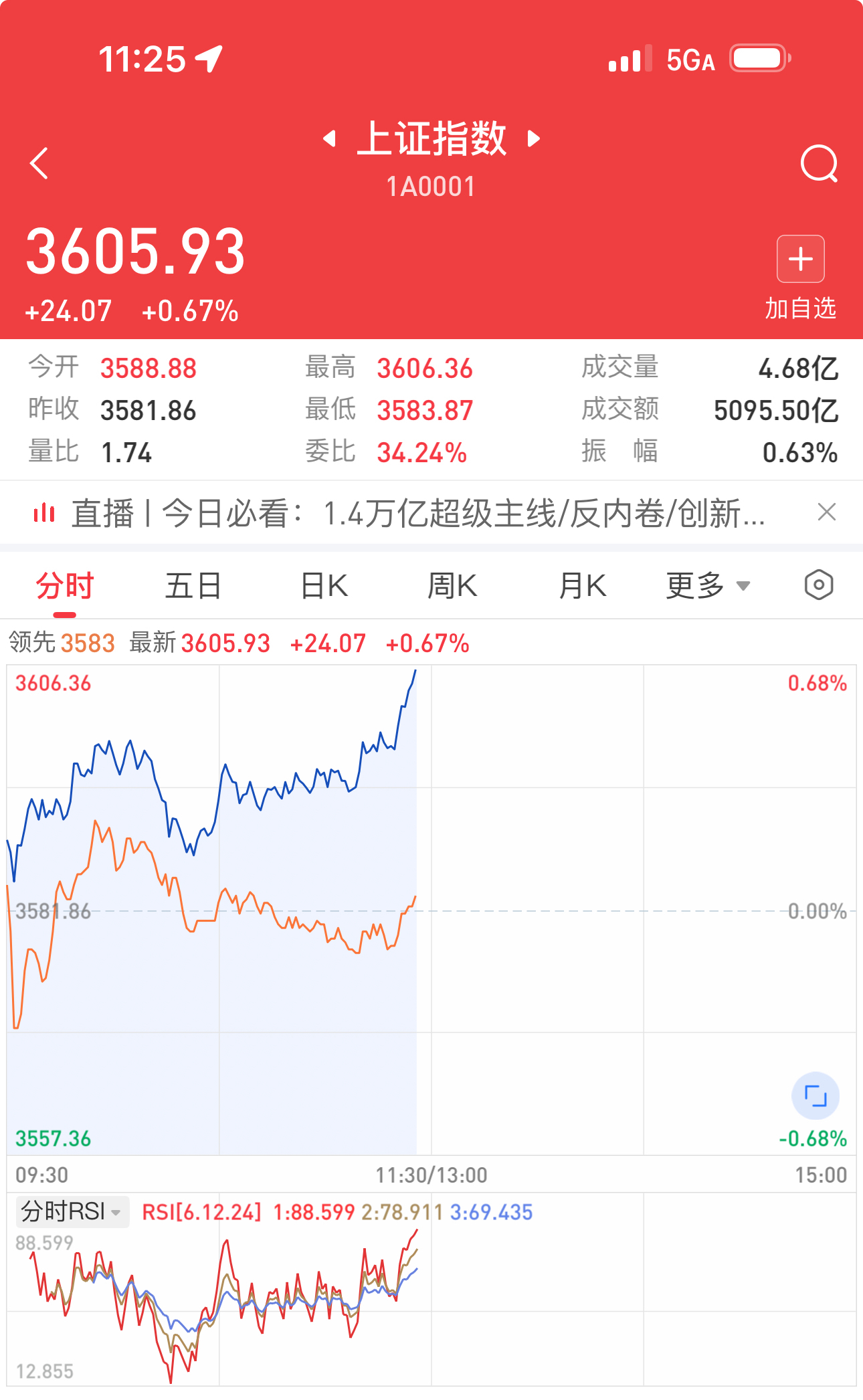Select the 分时 chart tab
This screenshot has width=863, height=1400.
65,587
